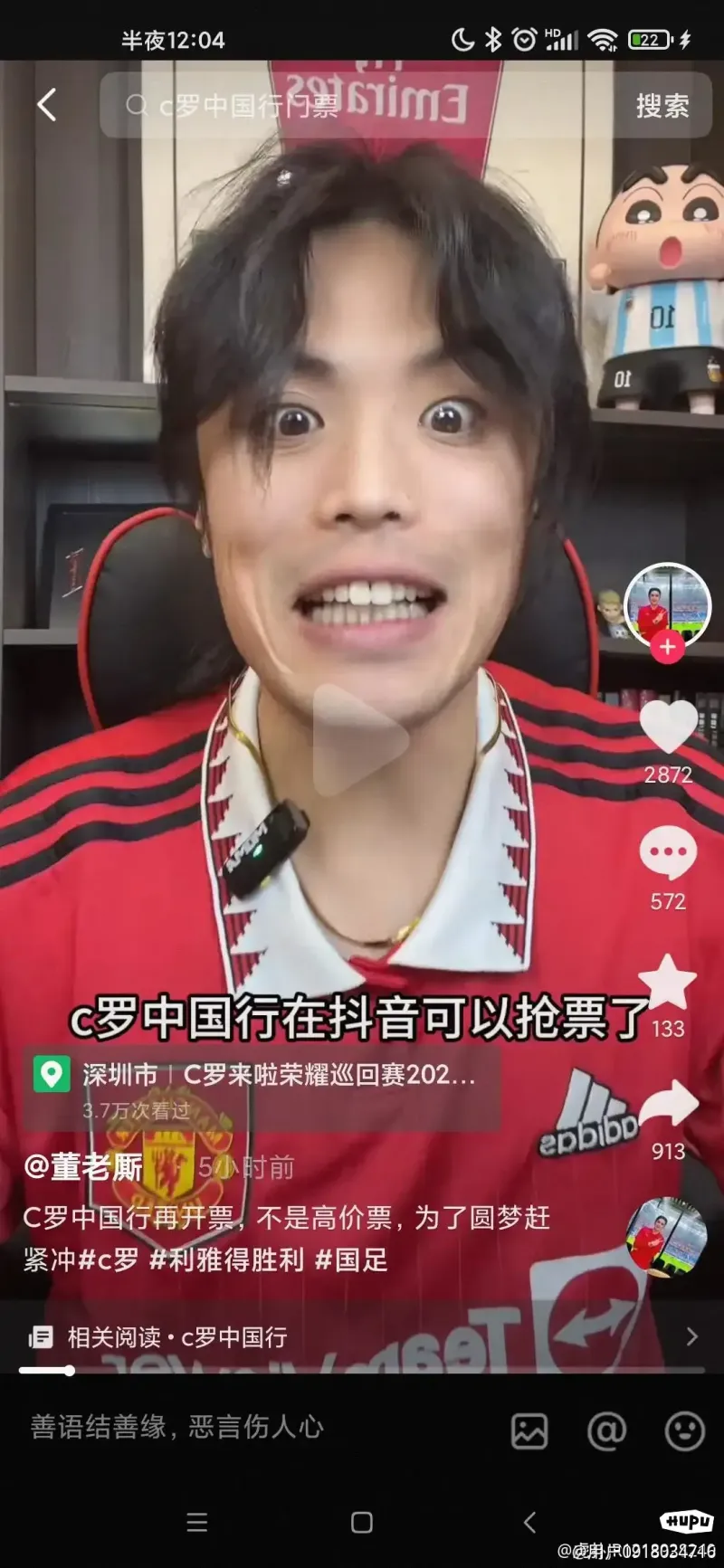Open the @董老厮 profile

pyautogui.click(x=83, y=1167)
